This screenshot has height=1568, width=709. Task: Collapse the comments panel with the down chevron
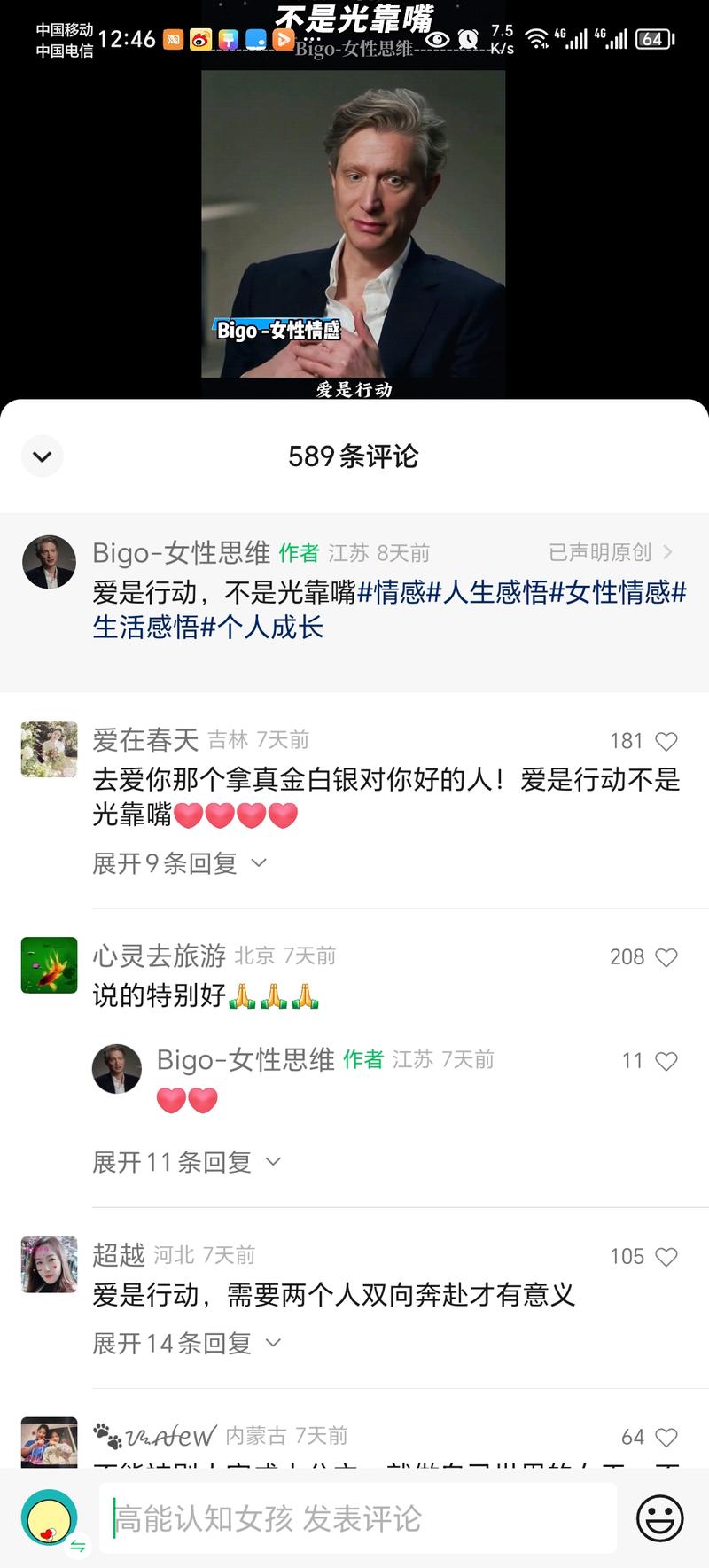coord(42,456)
